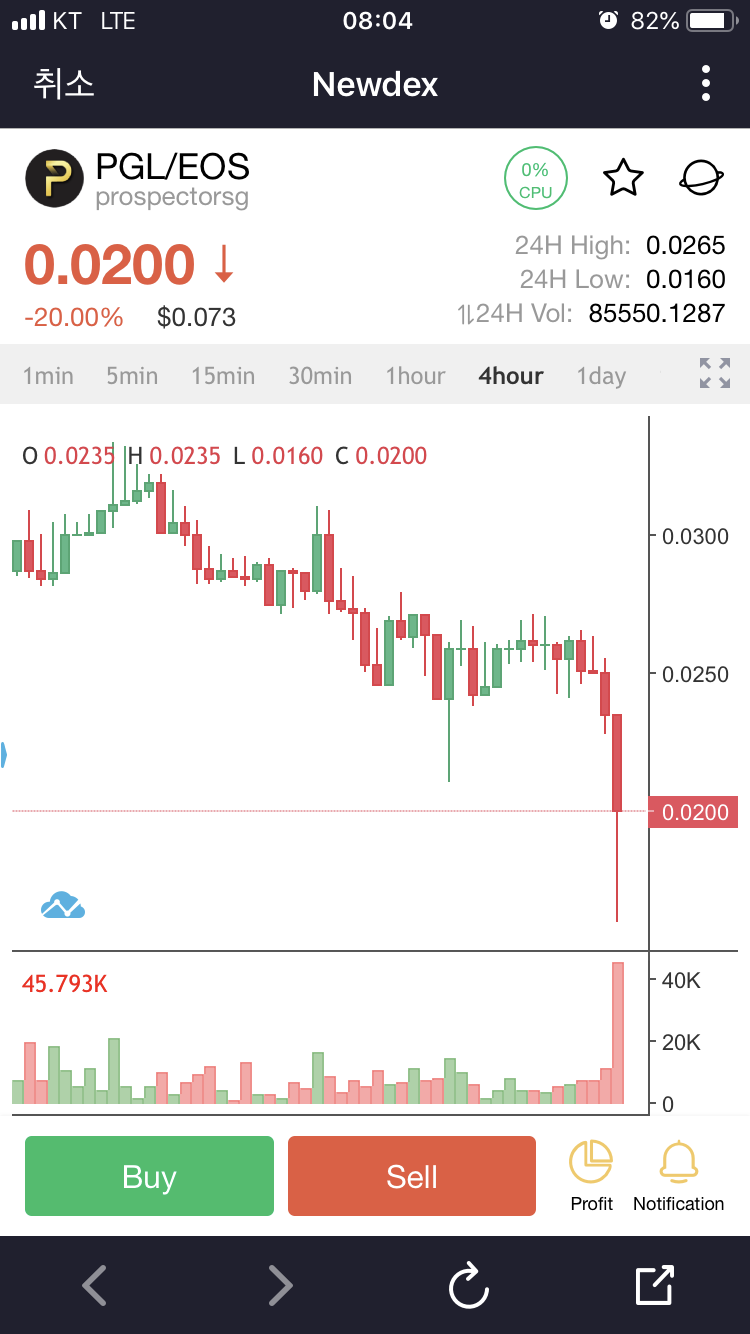Viewport: 750px width, 1334px height.
Task: Tap the red Sell button
Action: (412, 1176)
